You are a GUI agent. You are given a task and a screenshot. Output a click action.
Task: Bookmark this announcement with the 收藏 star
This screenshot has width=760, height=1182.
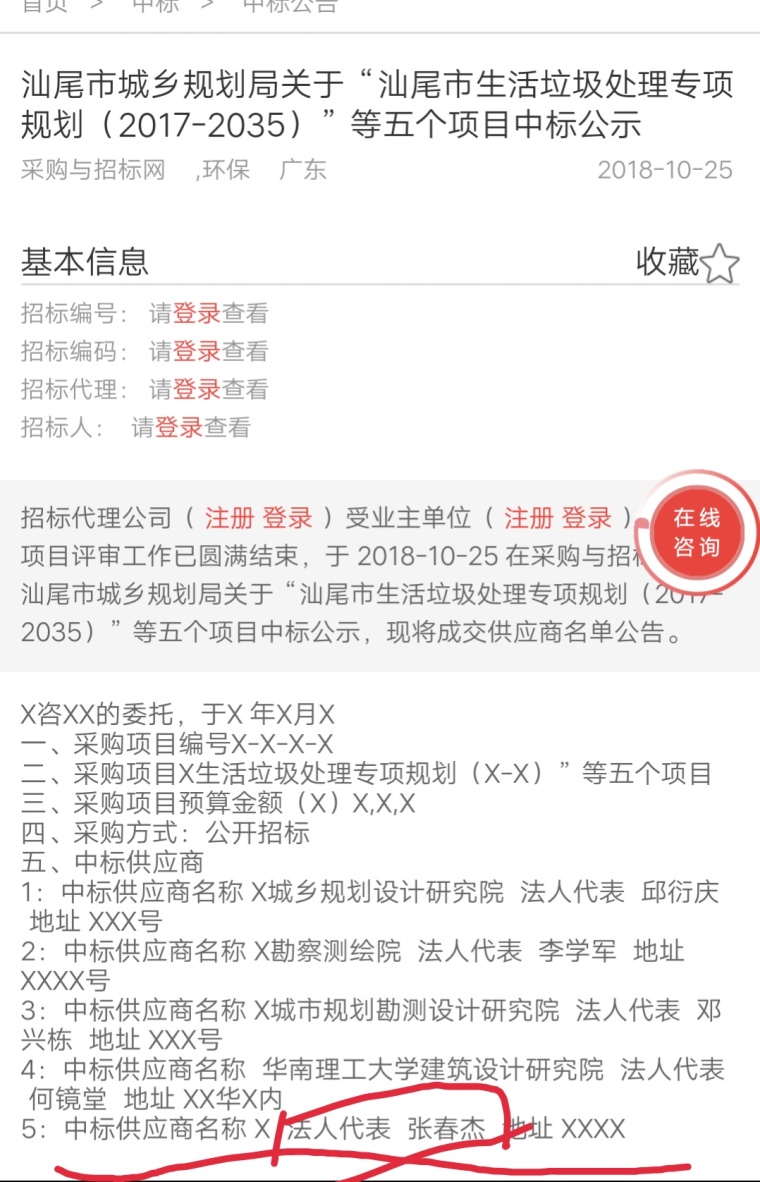point(719,264)
